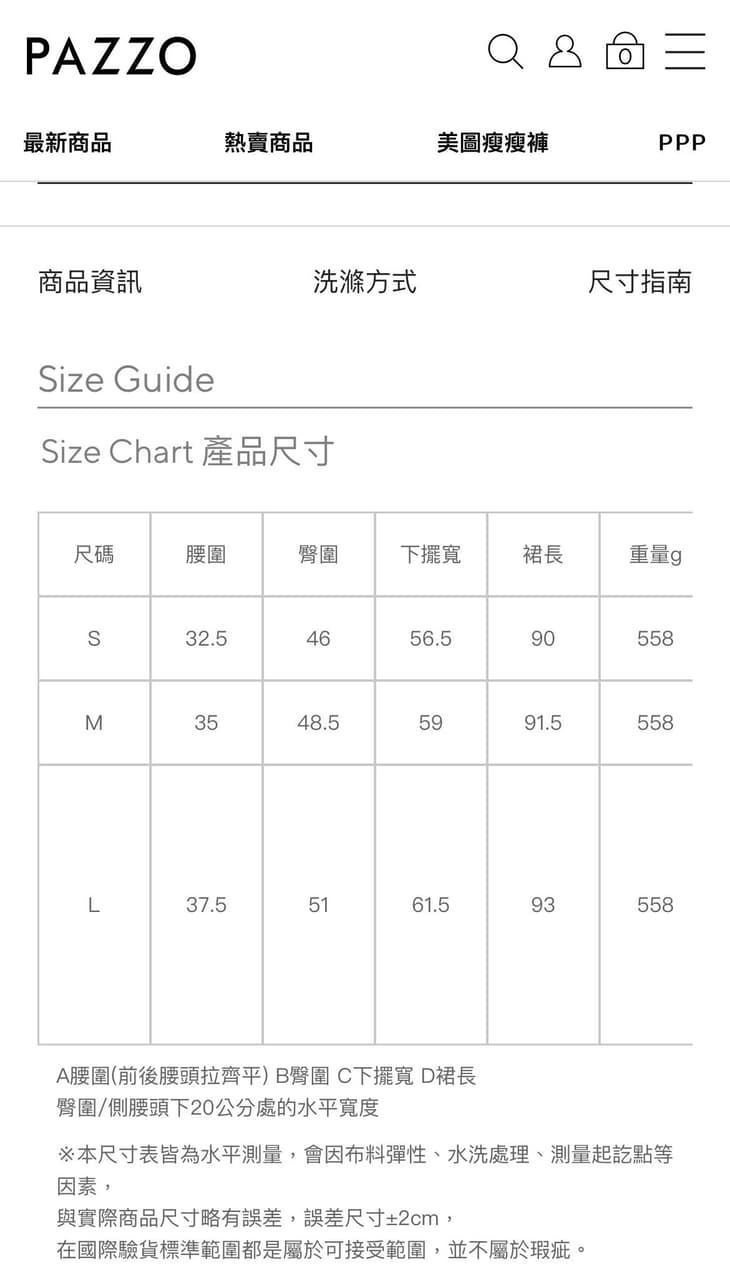
Task: Select the size M row
Action: coord(93,722)
